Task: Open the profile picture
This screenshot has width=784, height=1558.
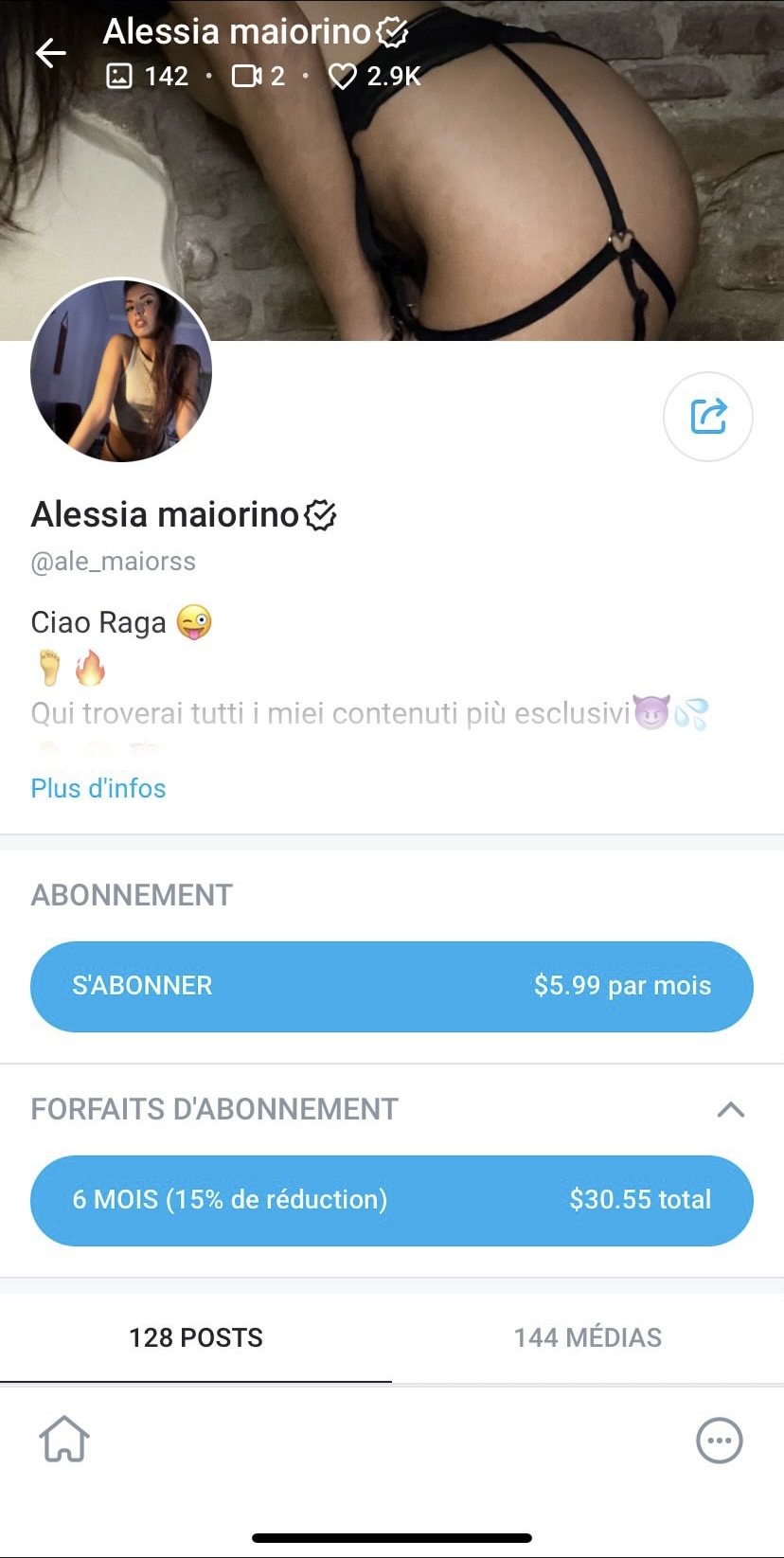Action: click(x=121, y=370)
